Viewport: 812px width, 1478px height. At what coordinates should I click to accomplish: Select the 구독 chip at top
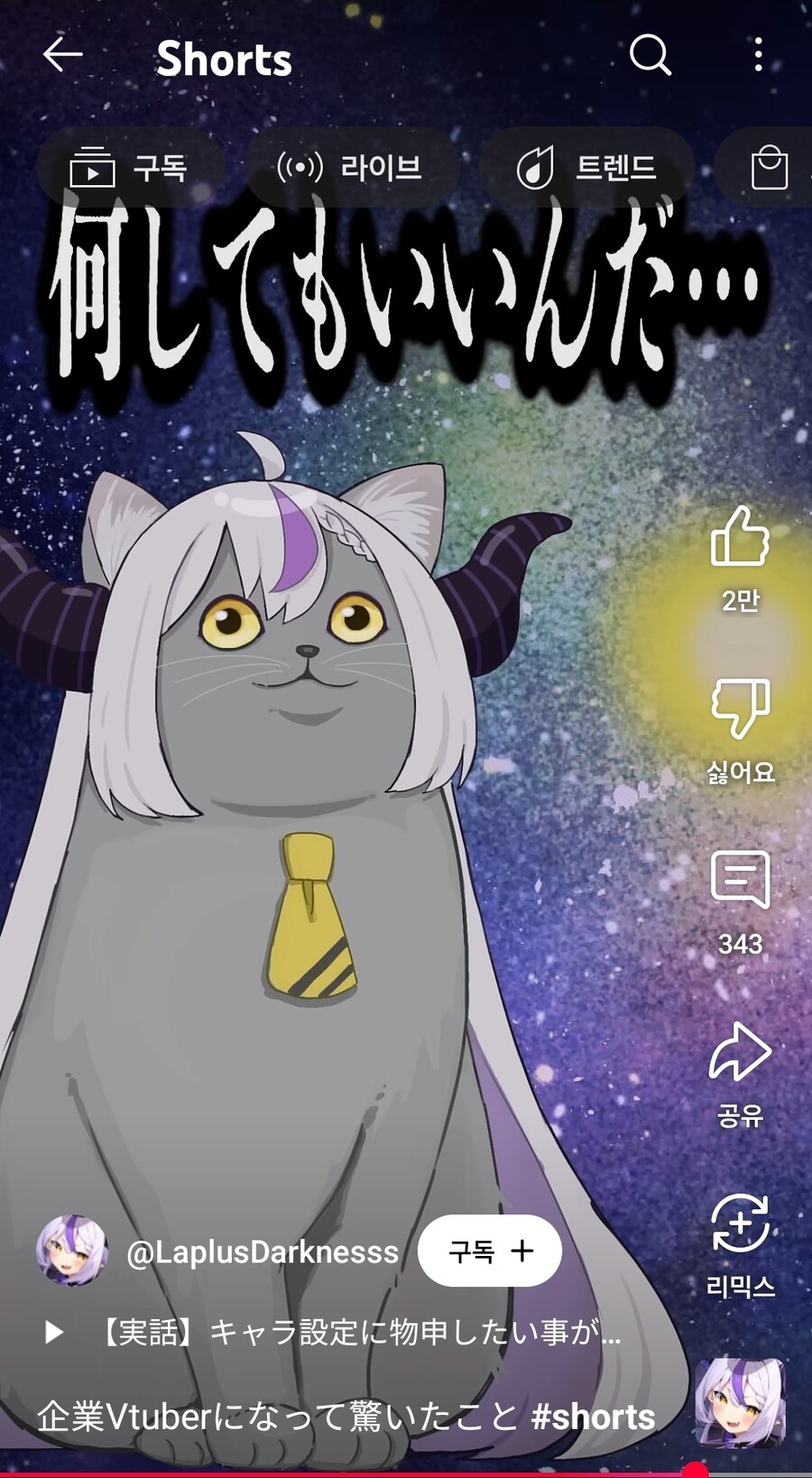pos(129,168)
